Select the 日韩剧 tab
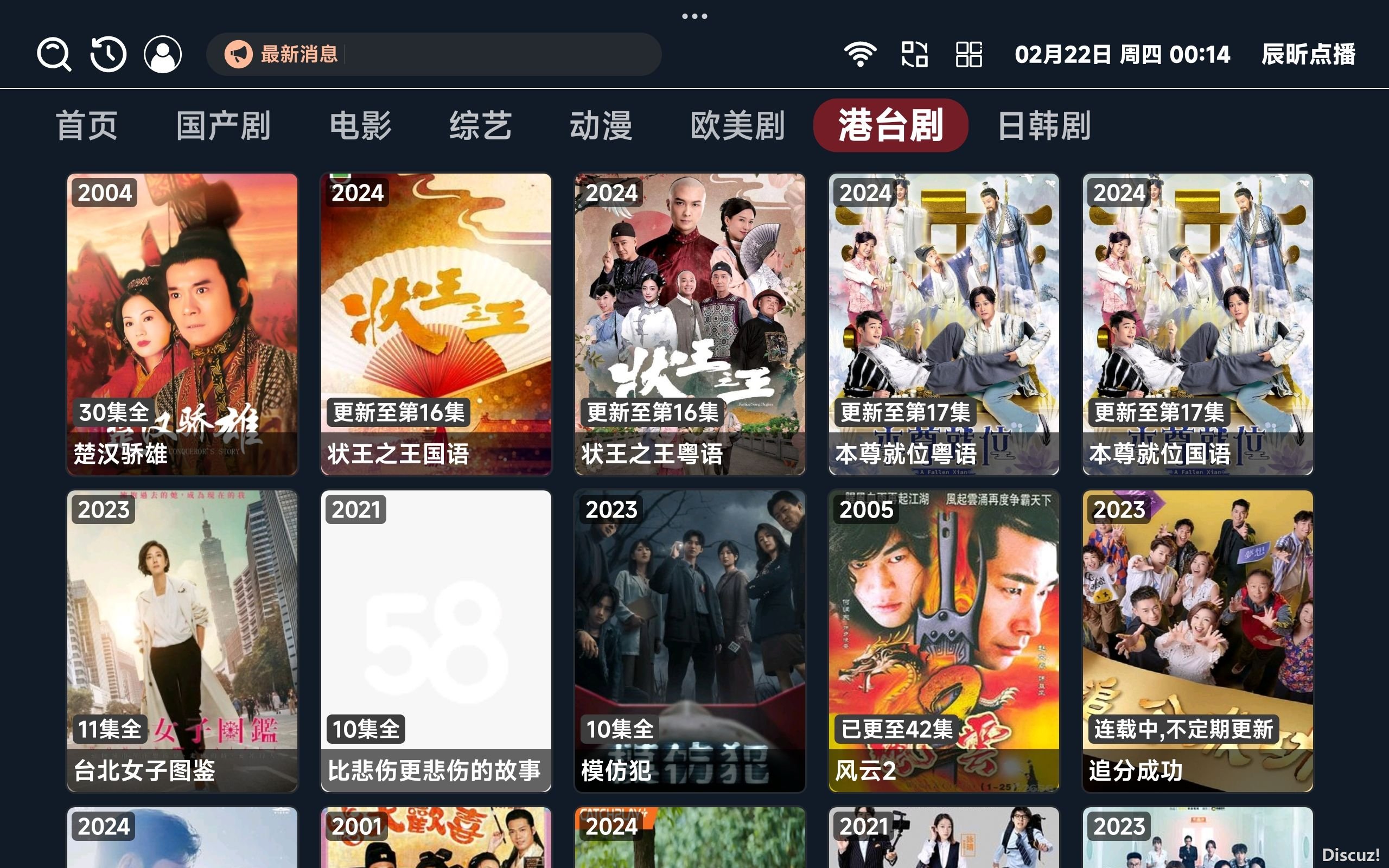1389x868 pixels. point(1044,125)
